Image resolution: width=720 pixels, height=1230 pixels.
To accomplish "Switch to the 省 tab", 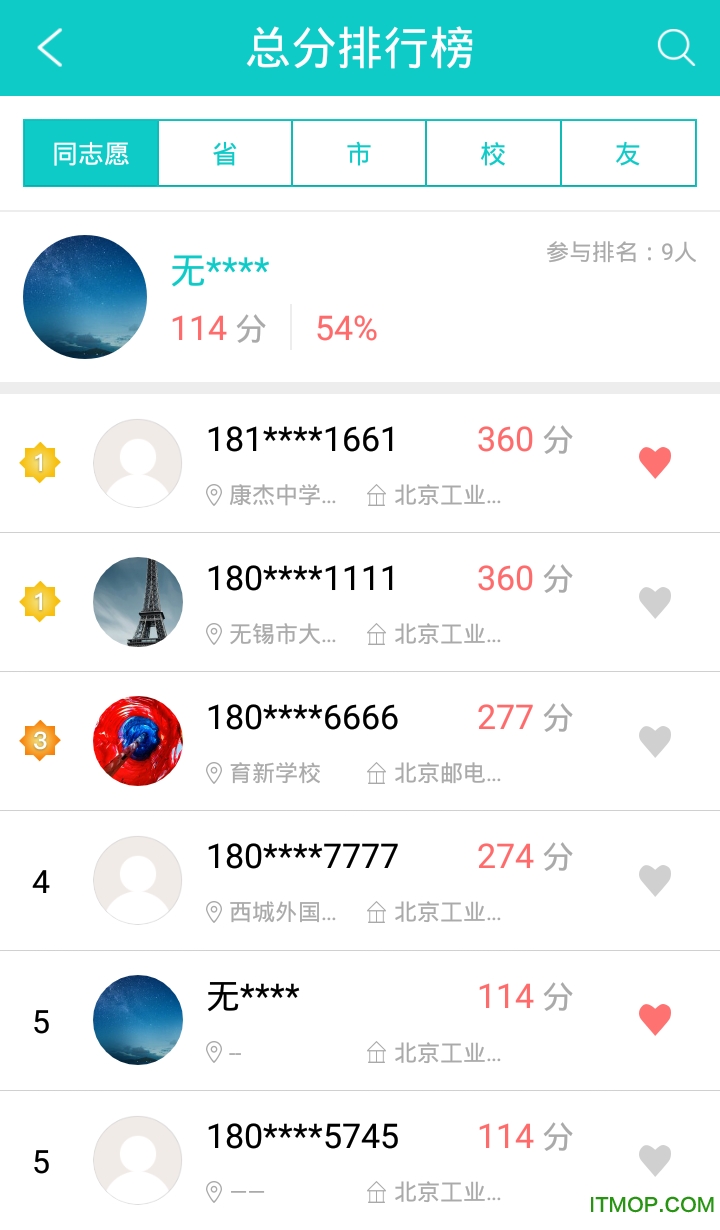I will pos(224,153).
